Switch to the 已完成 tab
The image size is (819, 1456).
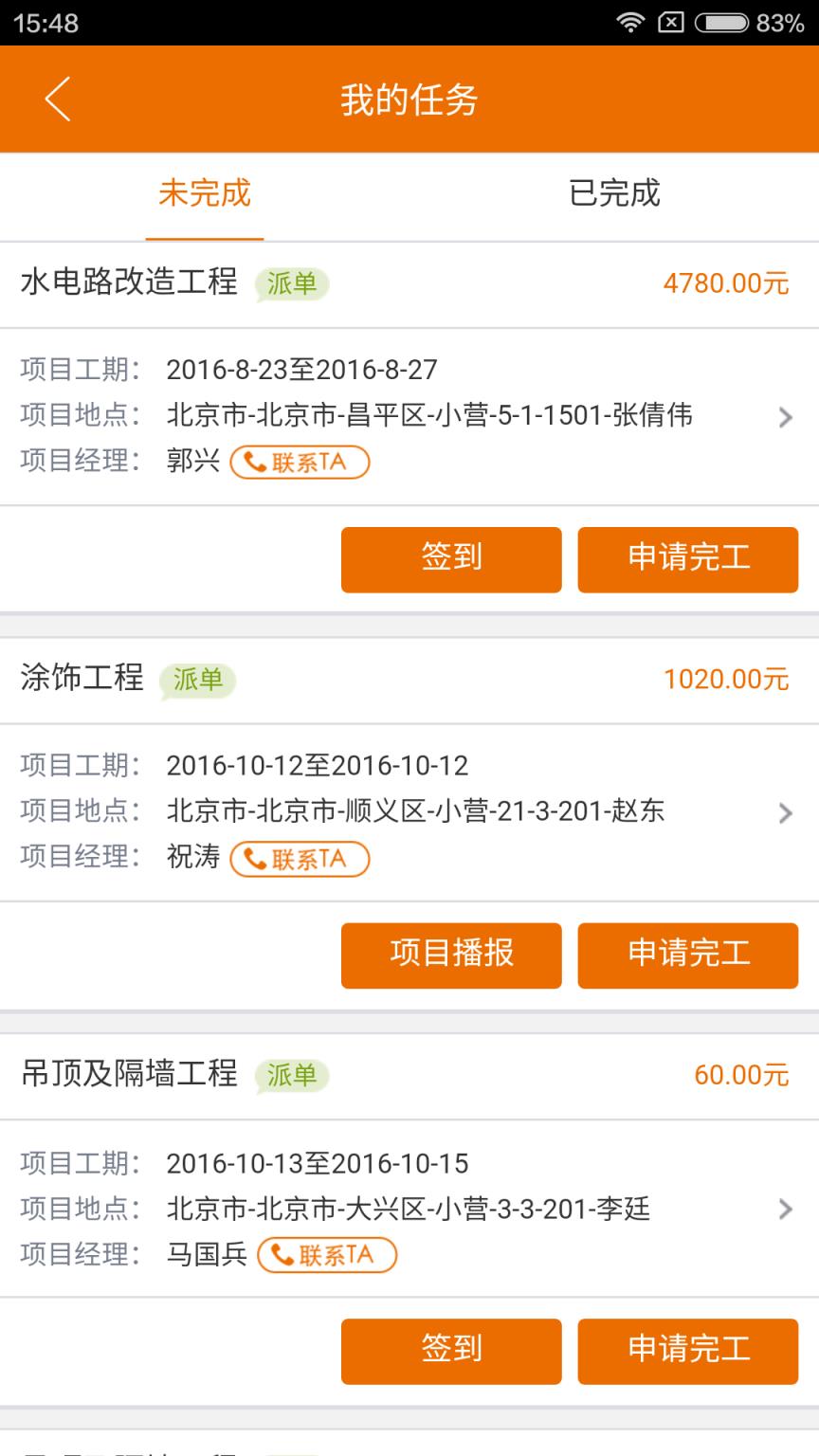pos(614,194)
